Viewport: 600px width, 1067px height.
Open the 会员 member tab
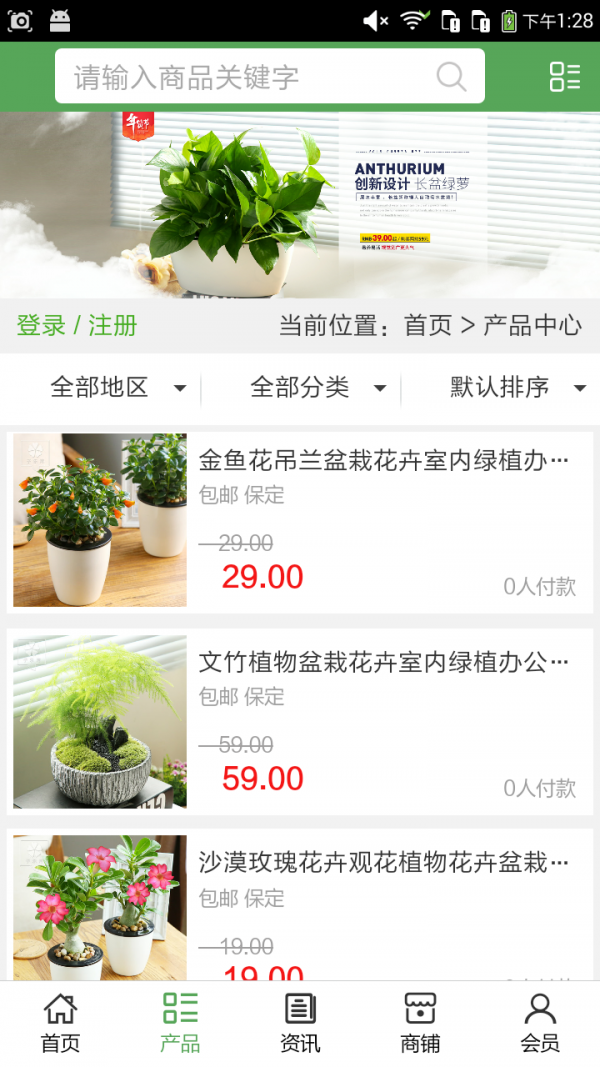540,1023
